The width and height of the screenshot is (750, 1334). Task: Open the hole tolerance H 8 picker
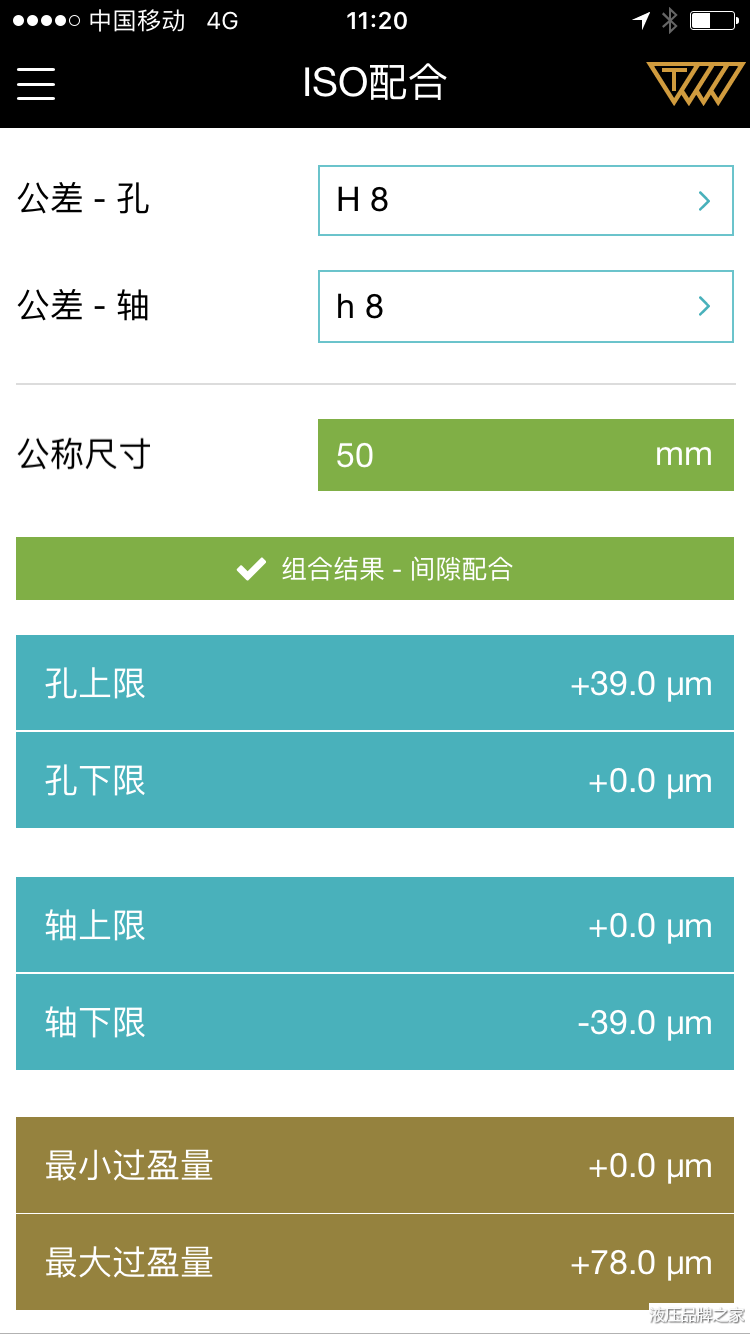525,201
